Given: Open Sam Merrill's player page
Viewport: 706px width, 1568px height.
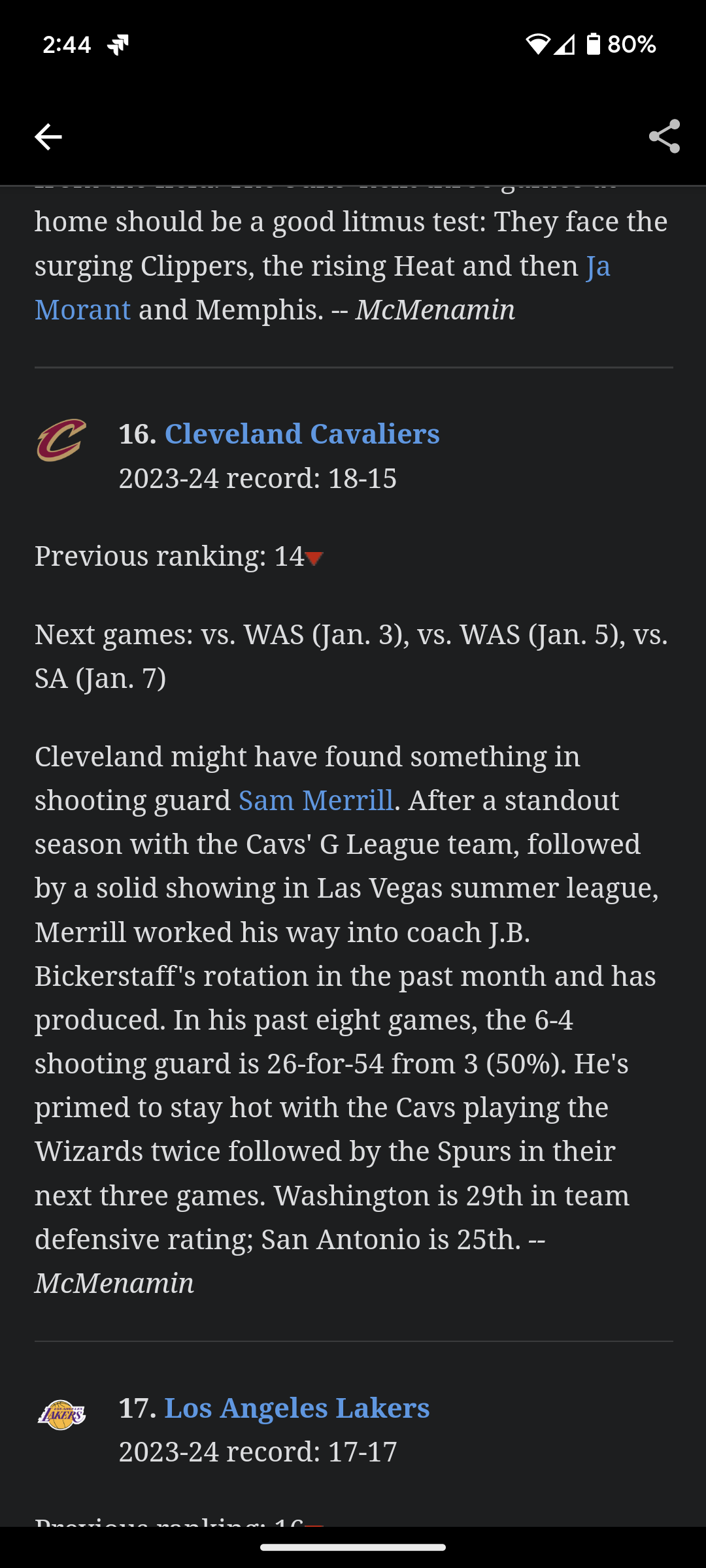Looking at the screenshot, I should [x=316, y=801].
